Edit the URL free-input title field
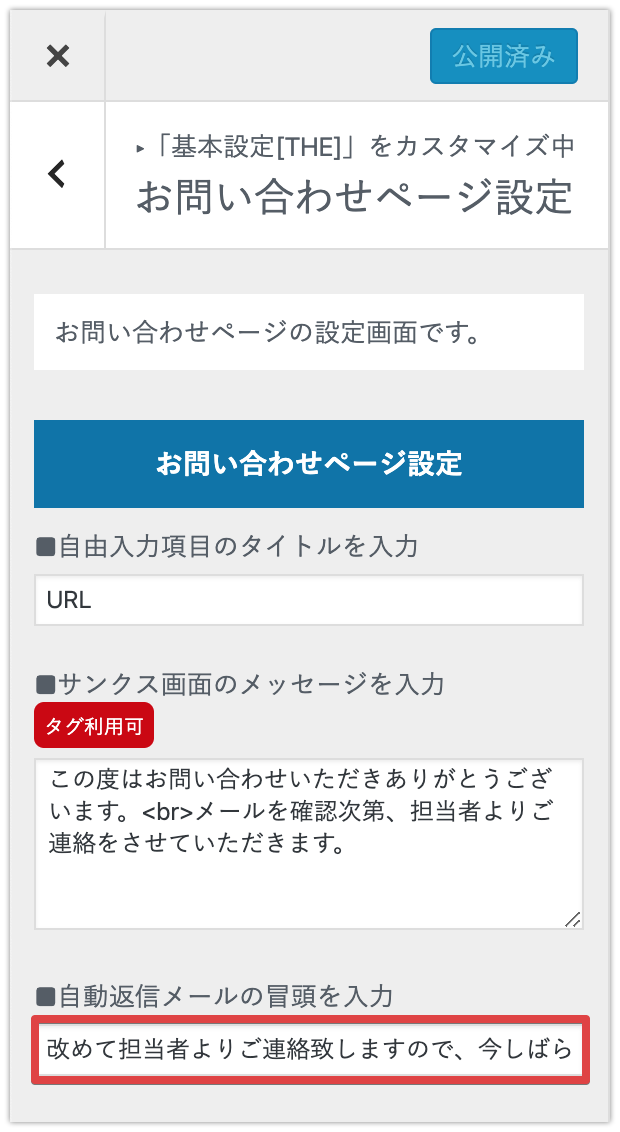The image size is (620, 1132). tap(308, 600)
